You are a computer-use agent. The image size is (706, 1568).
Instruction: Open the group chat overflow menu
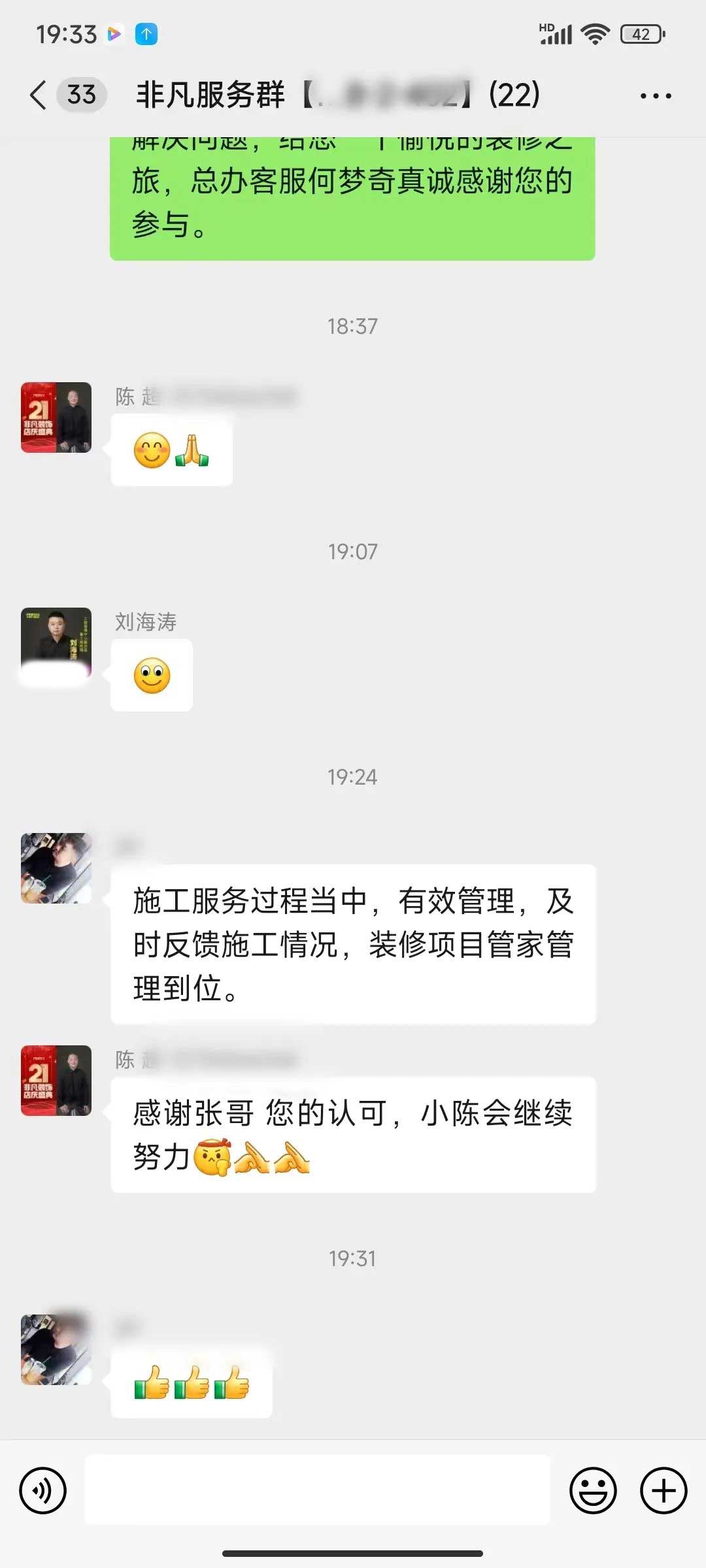[x=655, y=96]
